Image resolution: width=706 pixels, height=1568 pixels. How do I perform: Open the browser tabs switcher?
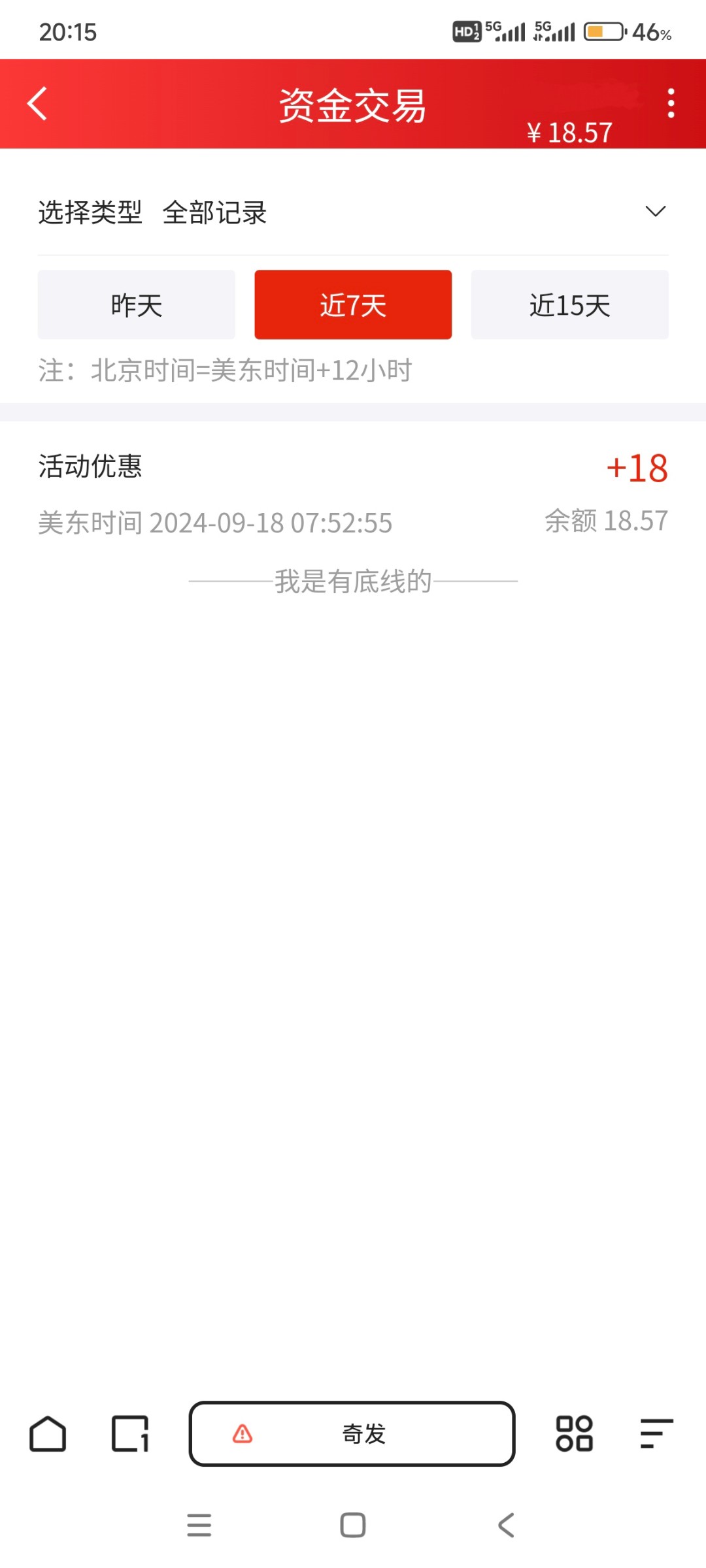tap(130, 1434)
